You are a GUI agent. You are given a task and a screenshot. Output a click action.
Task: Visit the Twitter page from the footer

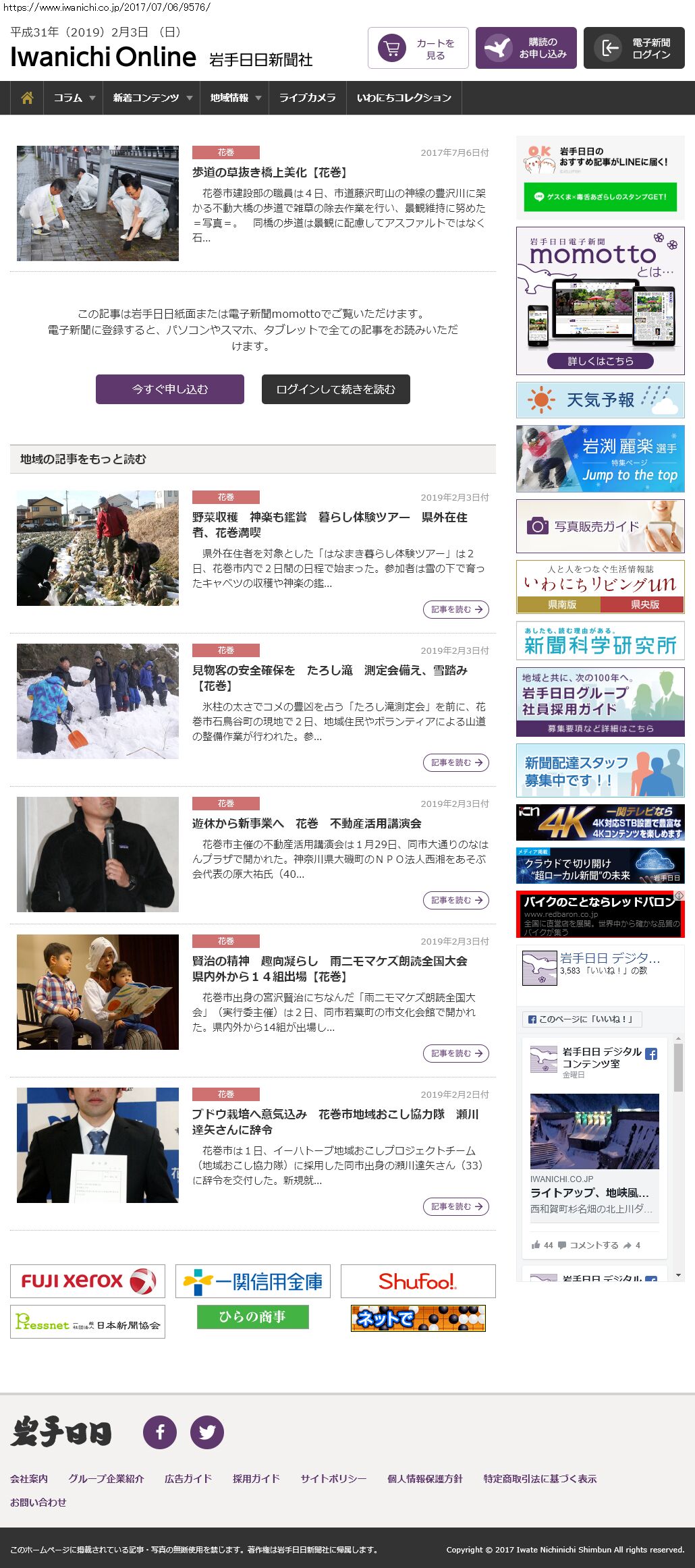pyautogui.click(x=207, y=1432)
